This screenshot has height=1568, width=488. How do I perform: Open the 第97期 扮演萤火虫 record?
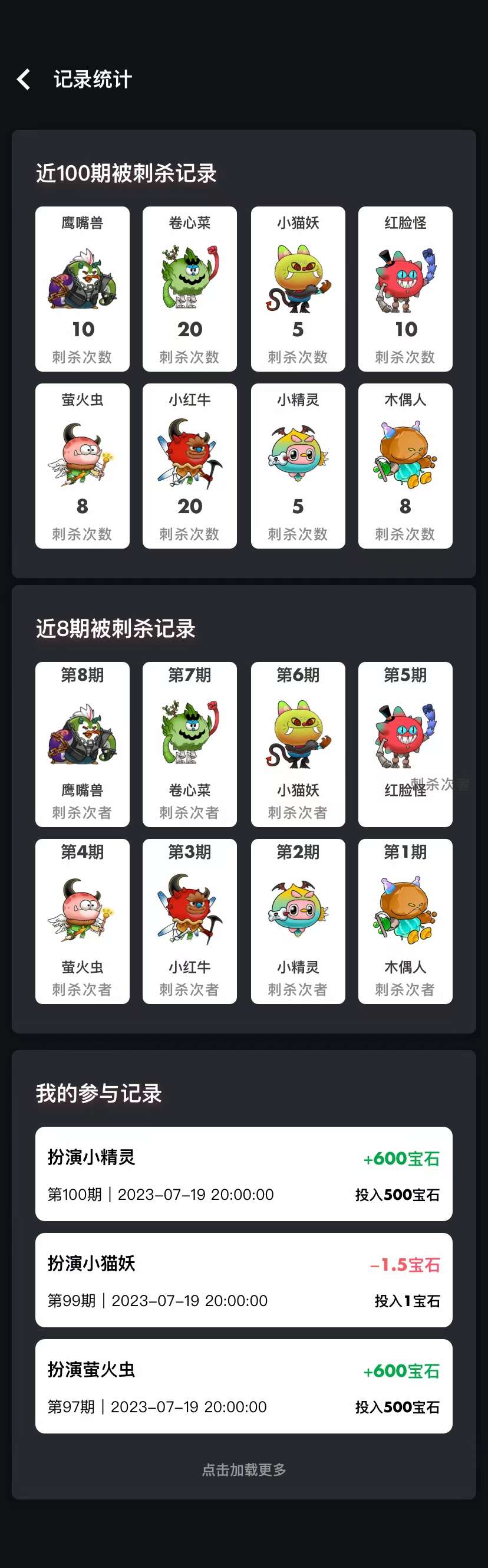coord(243,1386)
